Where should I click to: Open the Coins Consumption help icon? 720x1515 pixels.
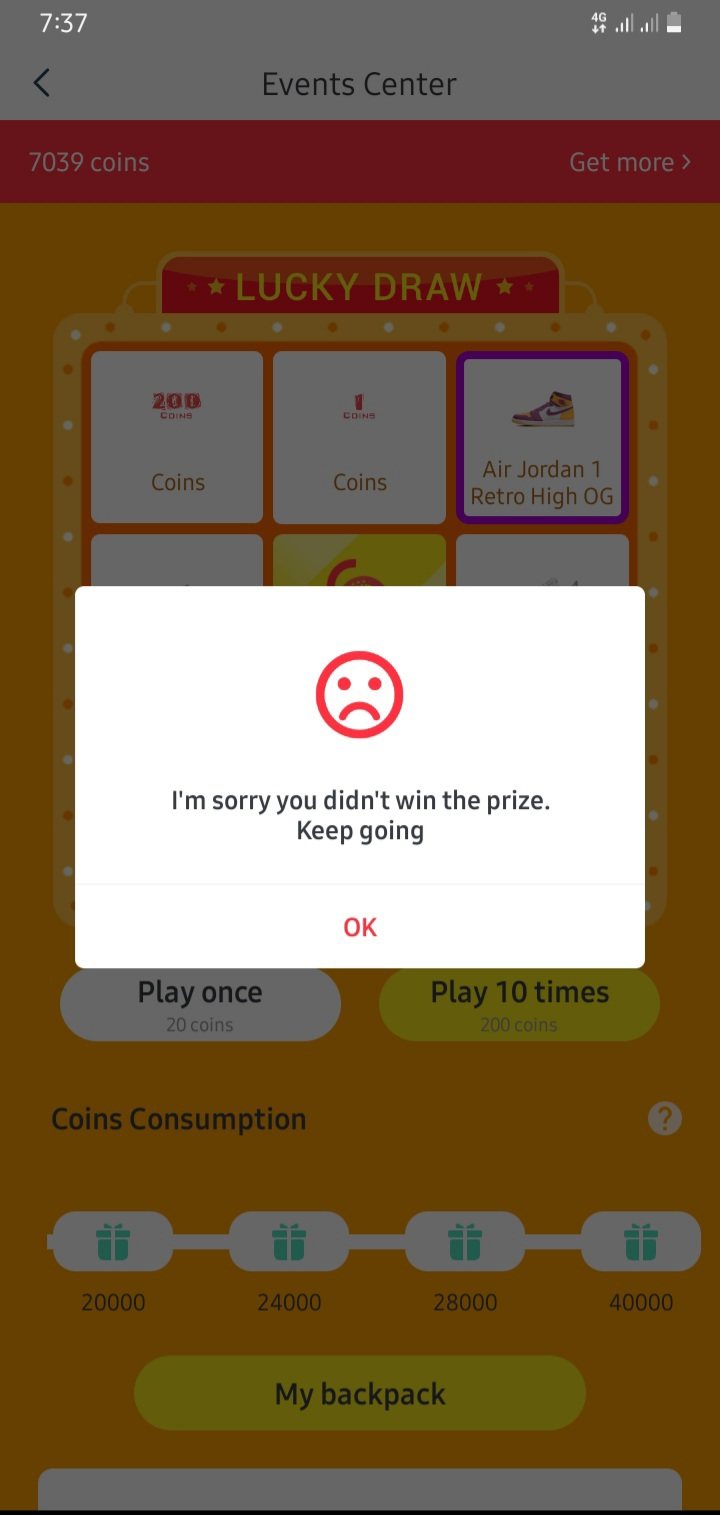(x=665, y=1118)
